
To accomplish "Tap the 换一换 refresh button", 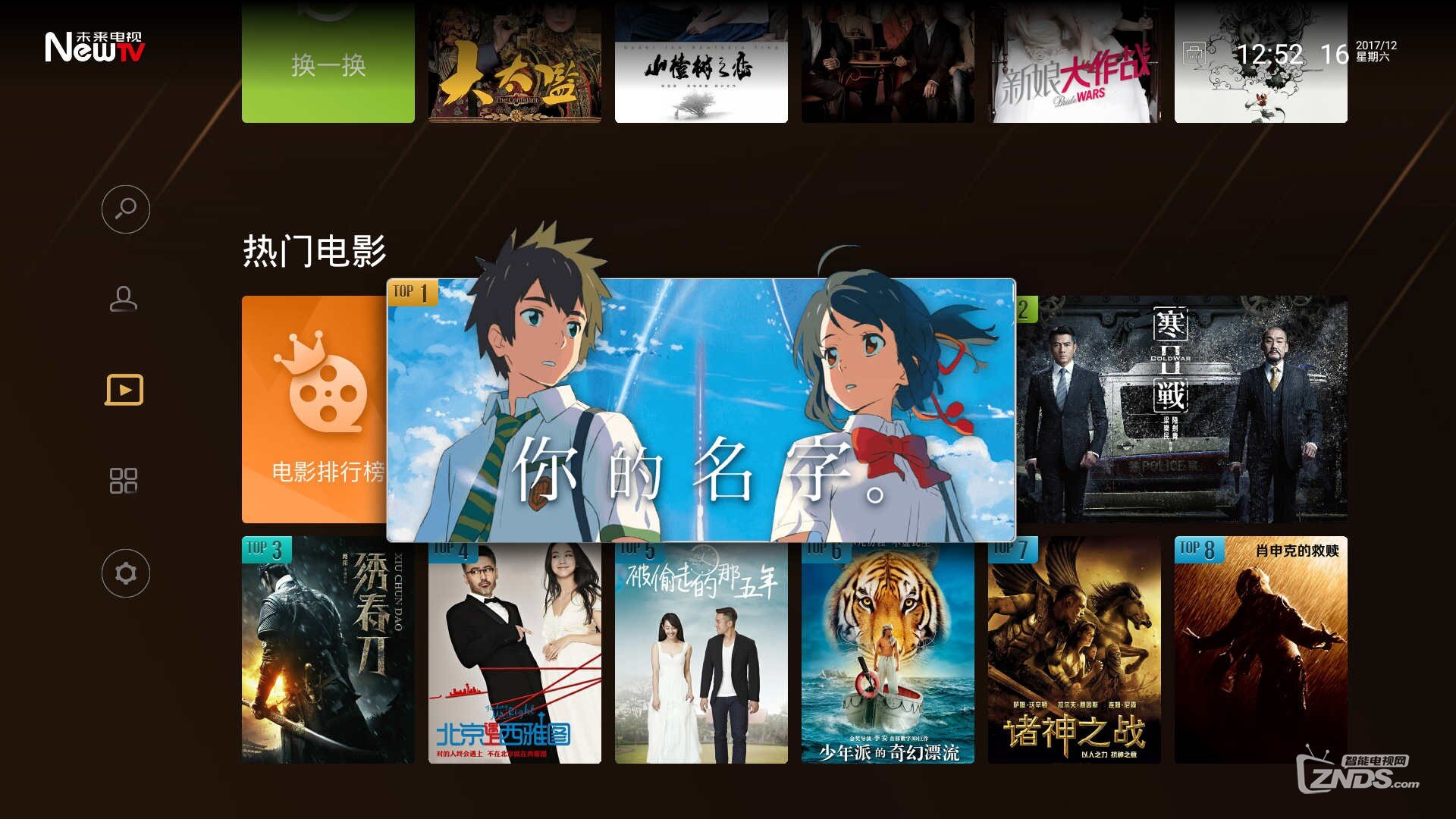I will click(328, 64).
